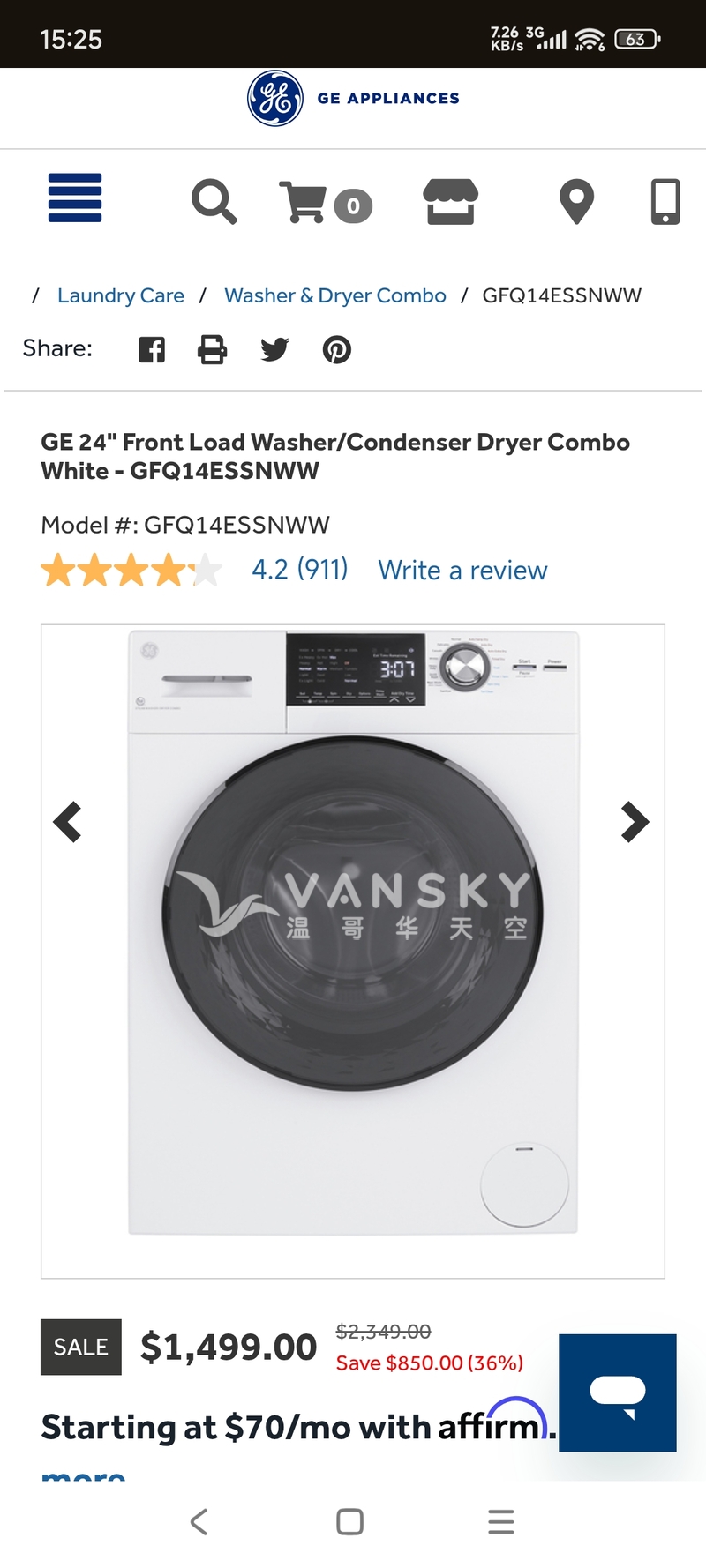Open the store icon

[x=451, y=202]
